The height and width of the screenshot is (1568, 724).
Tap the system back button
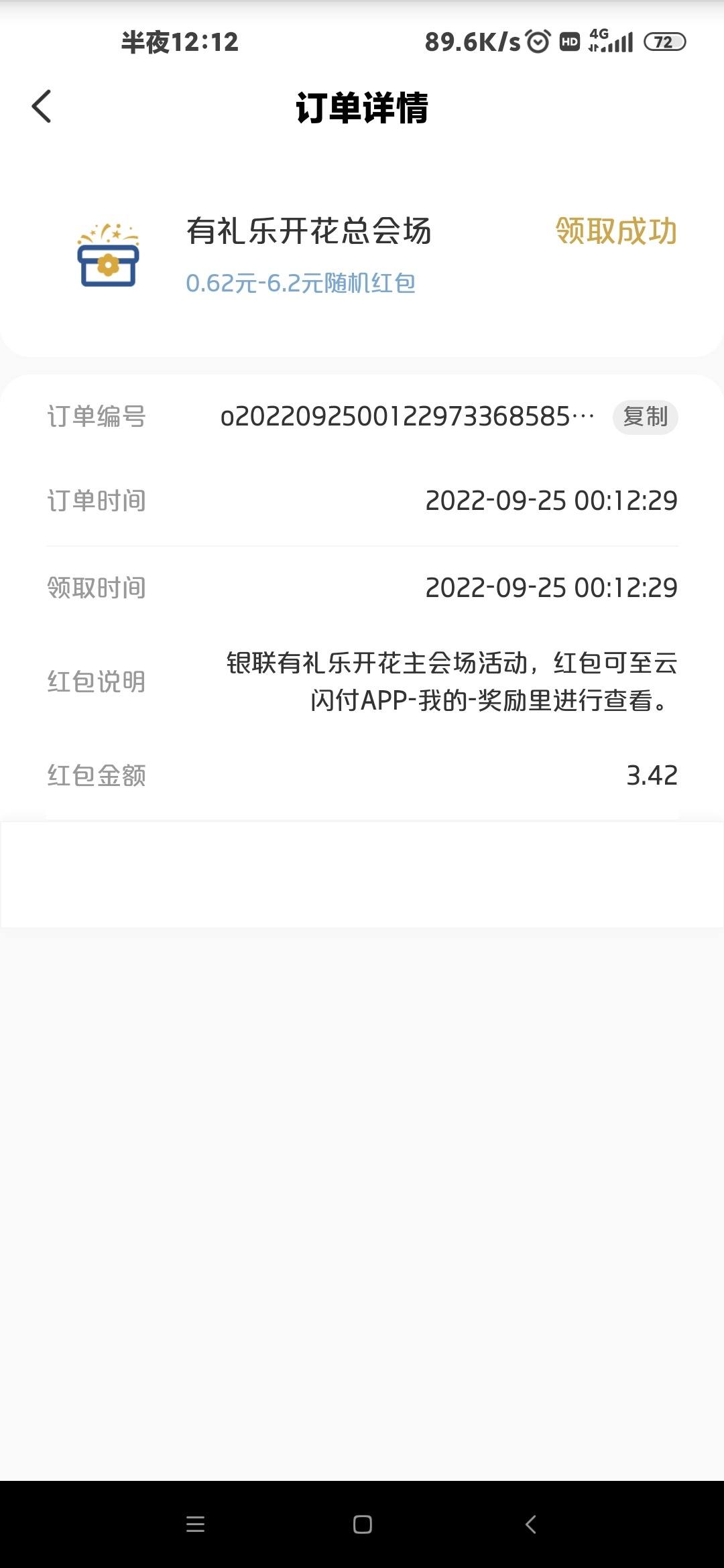pyautogui.click(x=530, y=1524)
